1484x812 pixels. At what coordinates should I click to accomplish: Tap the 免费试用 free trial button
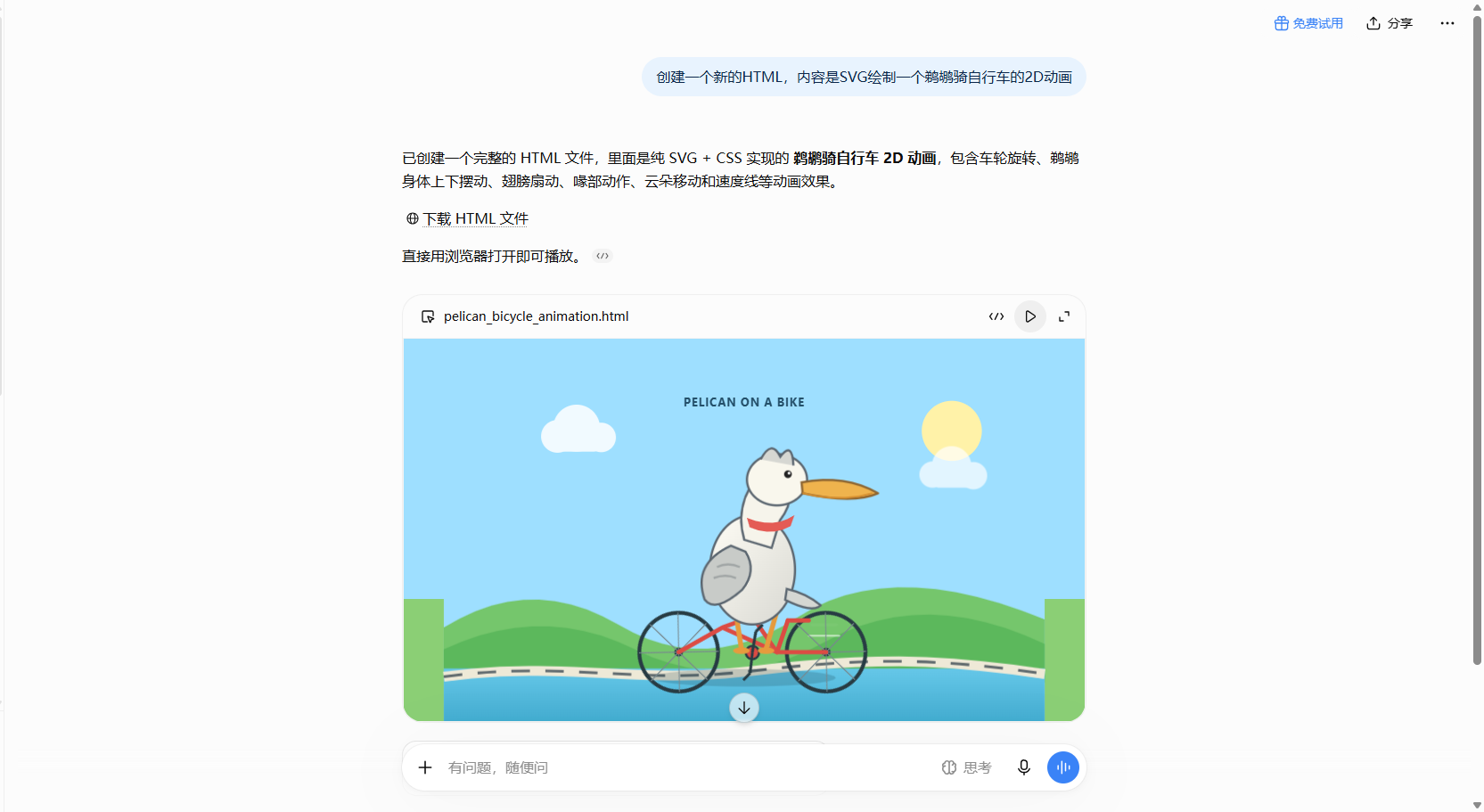[1308, 23]
